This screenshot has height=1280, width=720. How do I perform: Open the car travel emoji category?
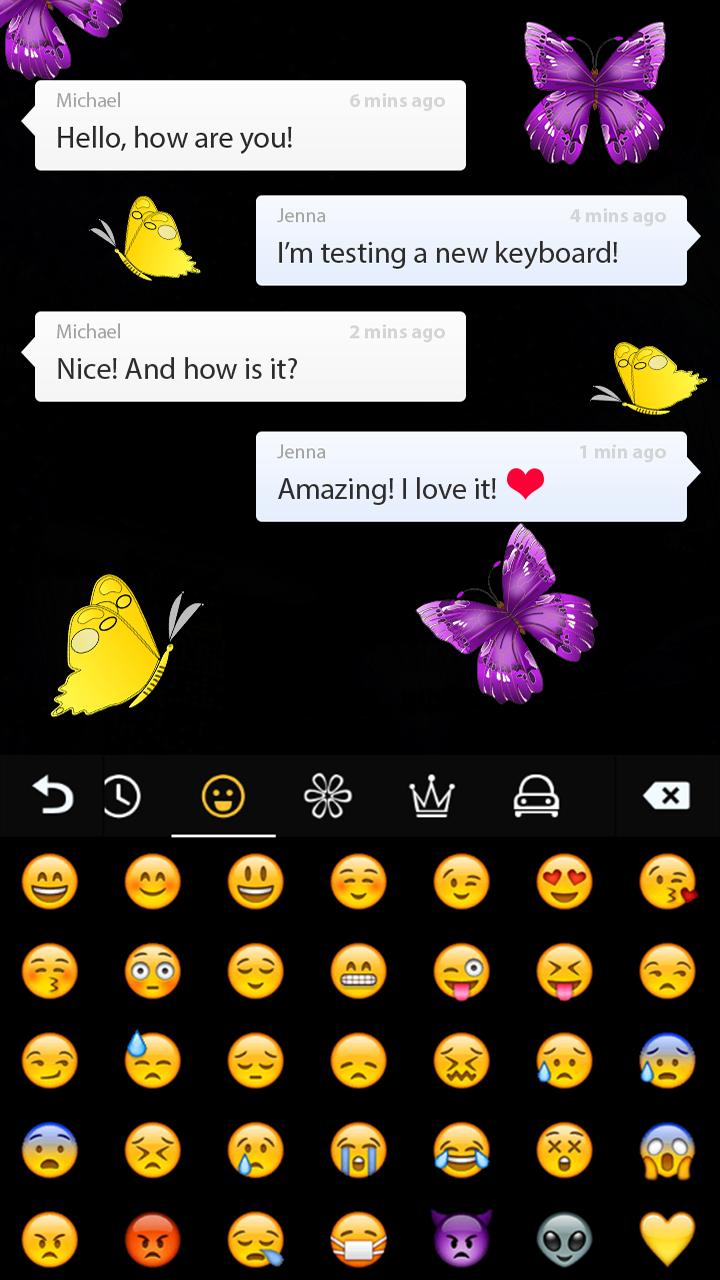click(537, 795)
